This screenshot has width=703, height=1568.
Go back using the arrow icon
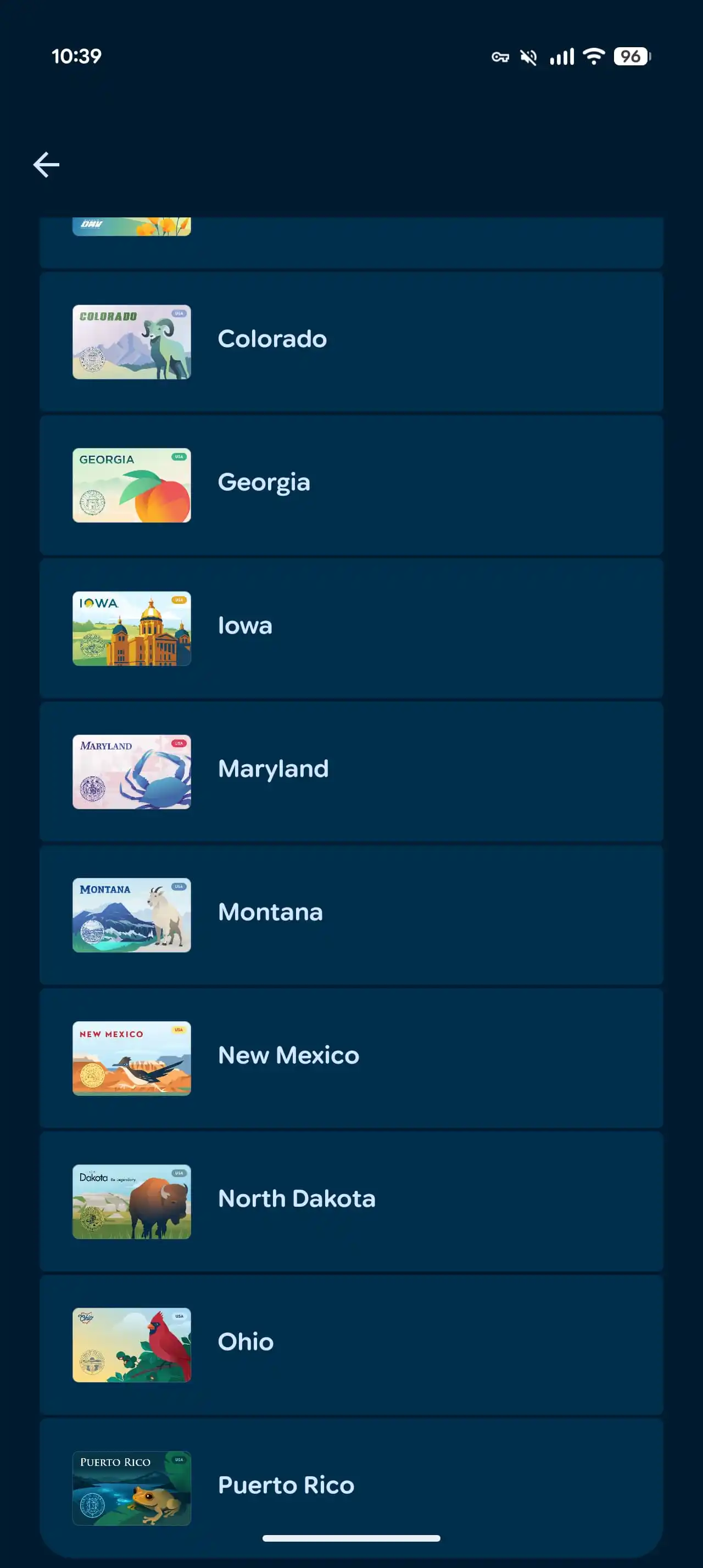46,165
